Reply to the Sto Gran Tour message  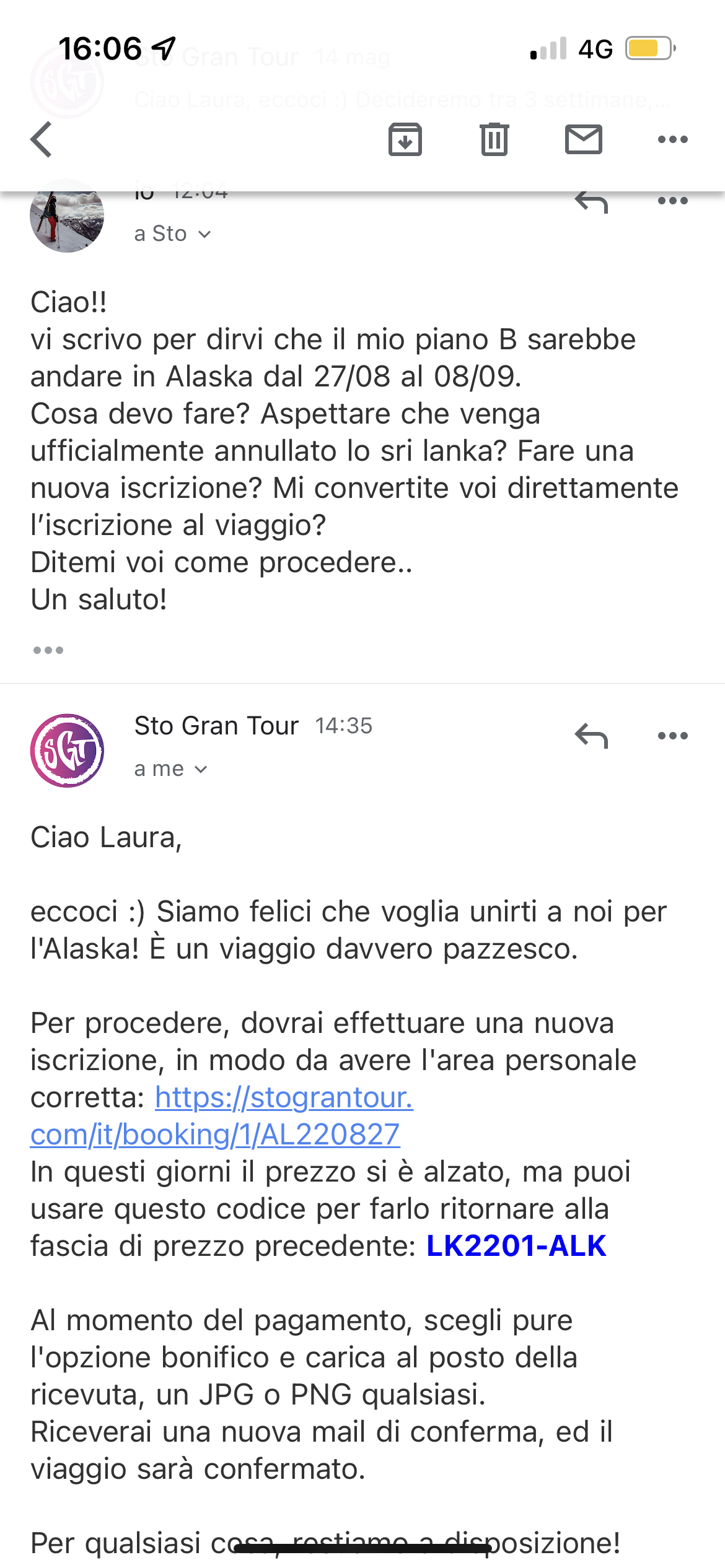[x=591, y=736]
